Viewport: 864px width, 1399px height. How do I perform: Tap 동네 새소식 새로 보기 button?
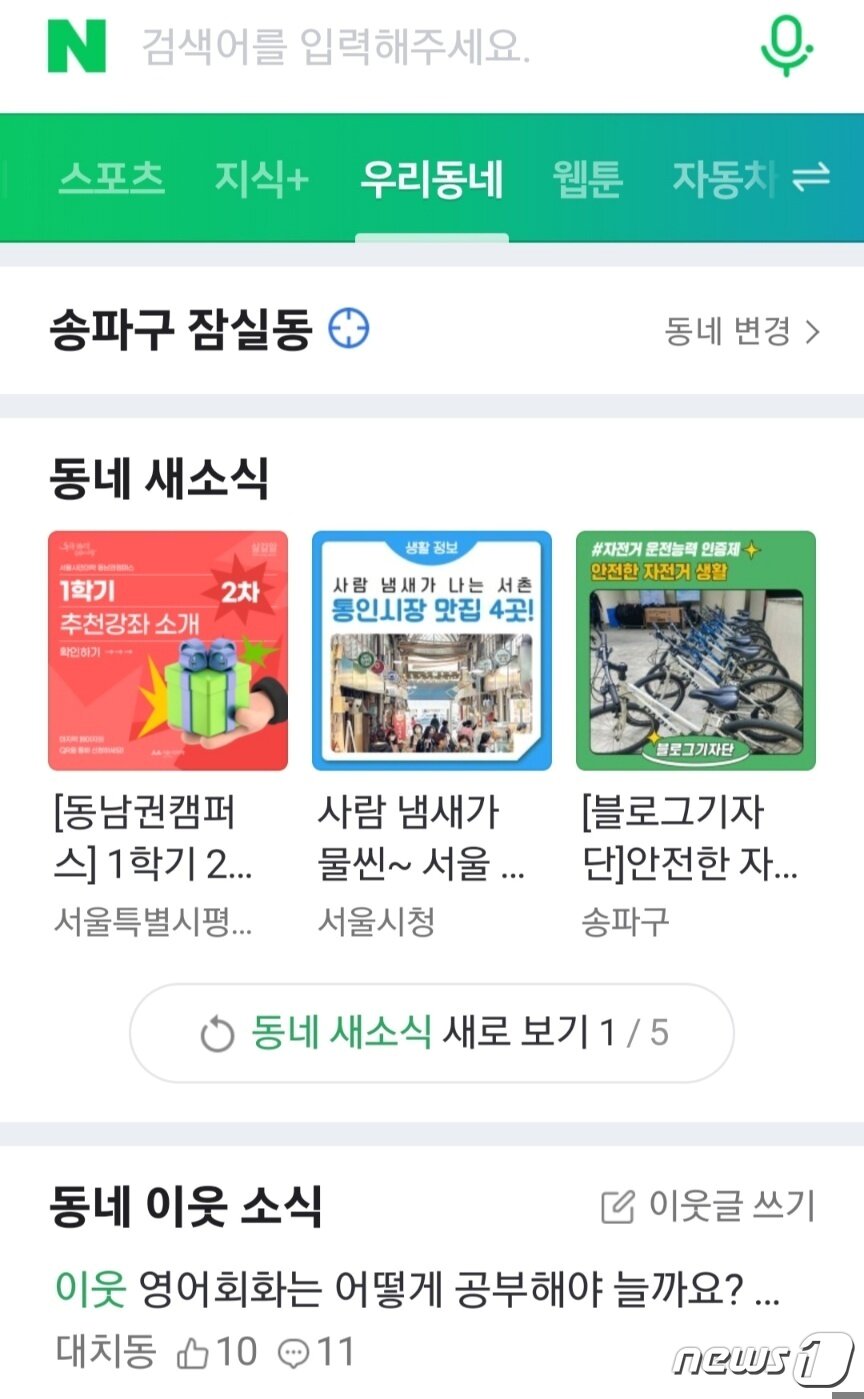[x=431, y=1034]
